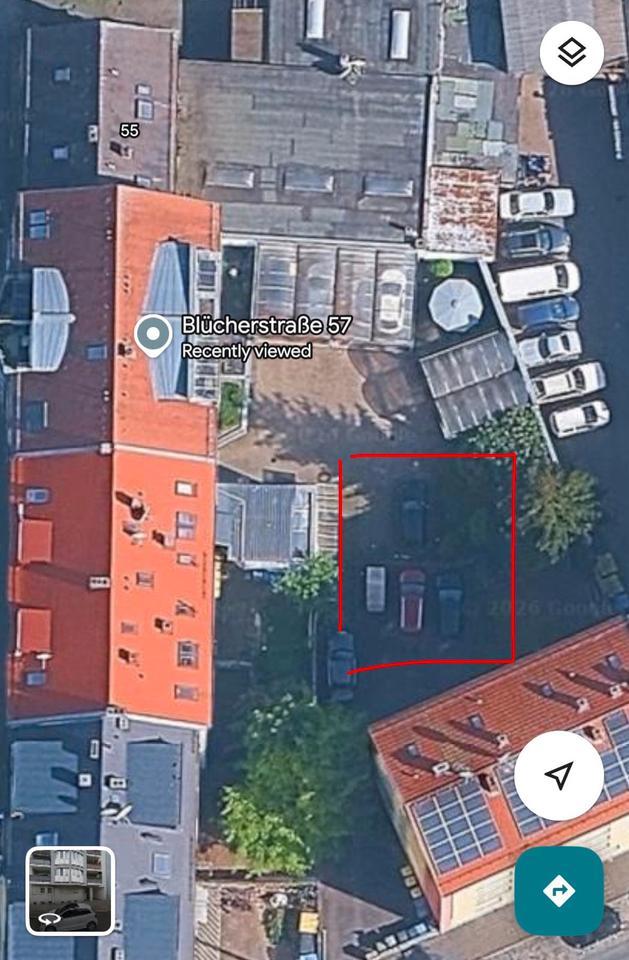Screen dimensions: 629x960
Task: Open the map layers selector
Action: click(x=571, y=52)
